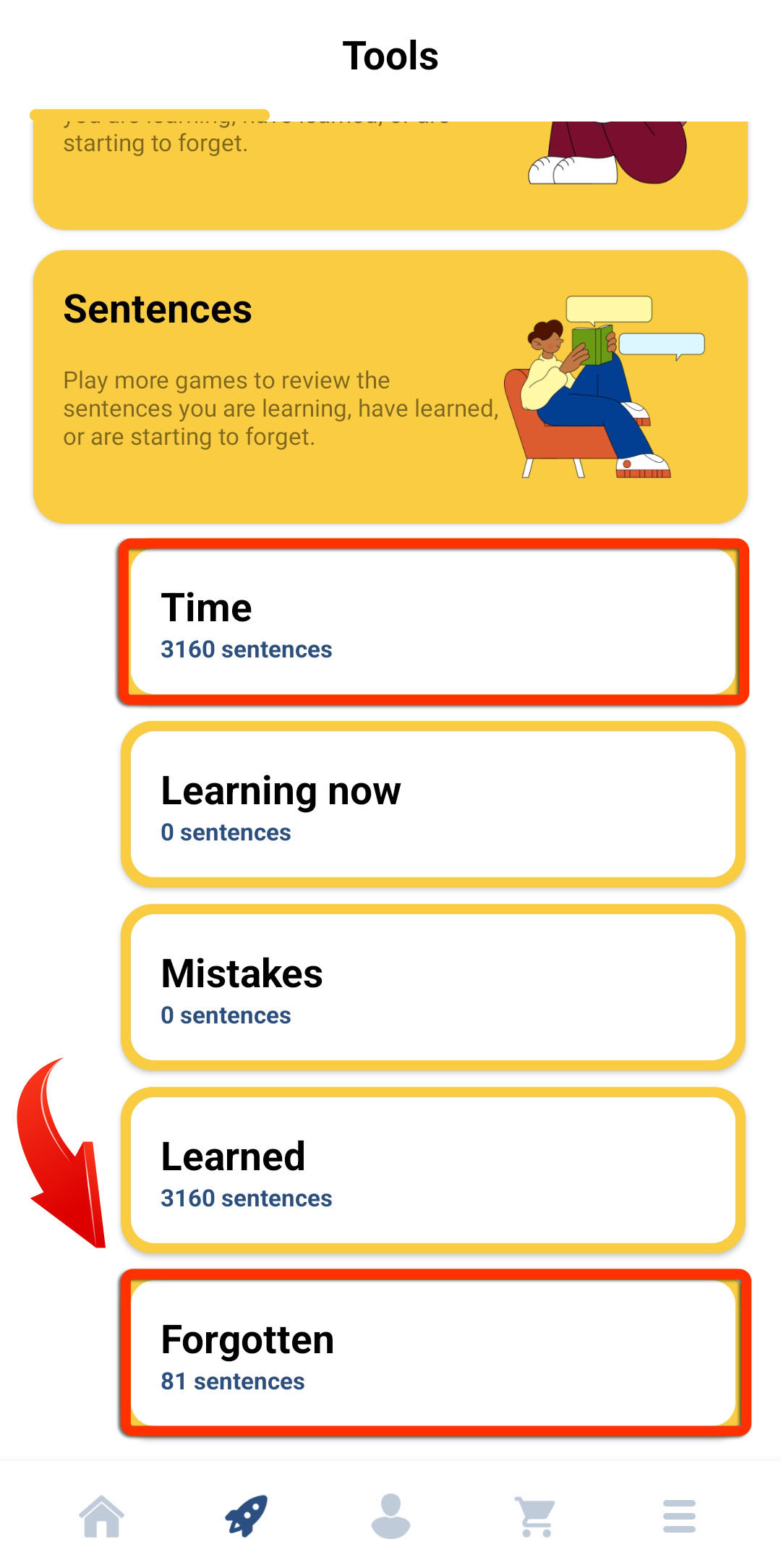Switch to the rocket tools tab
Viewport: 781px width, 1568px height.
coord(246,1516)
